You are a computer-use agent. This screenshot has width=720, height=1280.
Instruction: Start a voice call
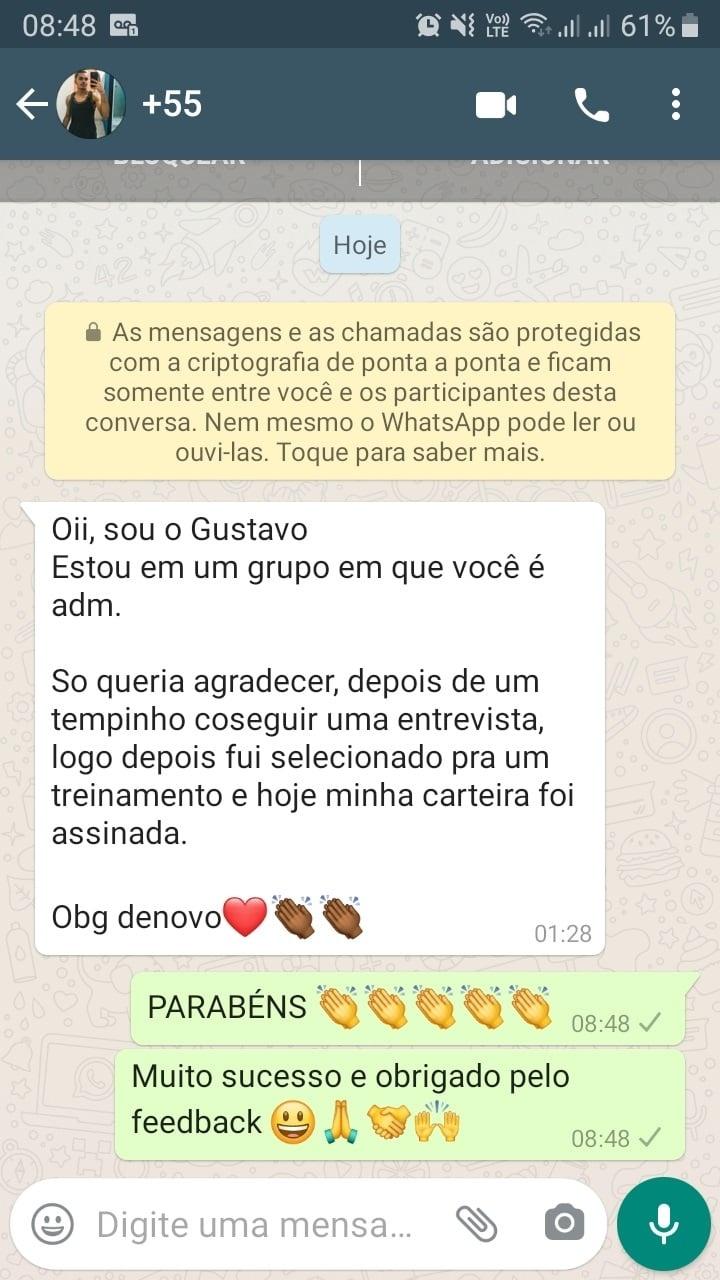coord(591,104)
